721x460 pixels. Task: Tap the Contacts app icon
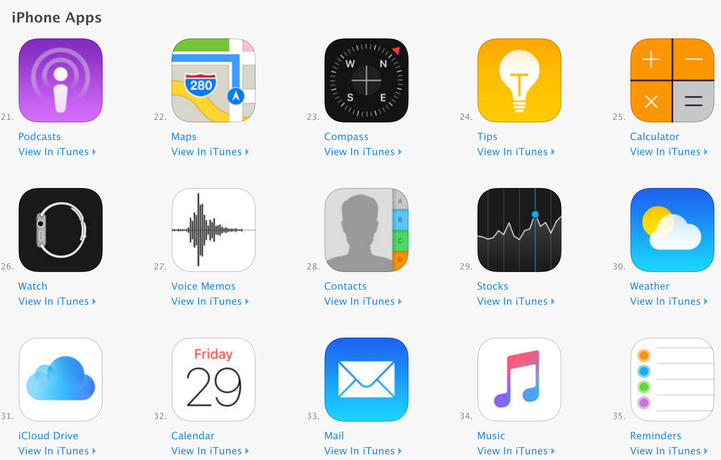pyautogui.click(x=366, y=229)
